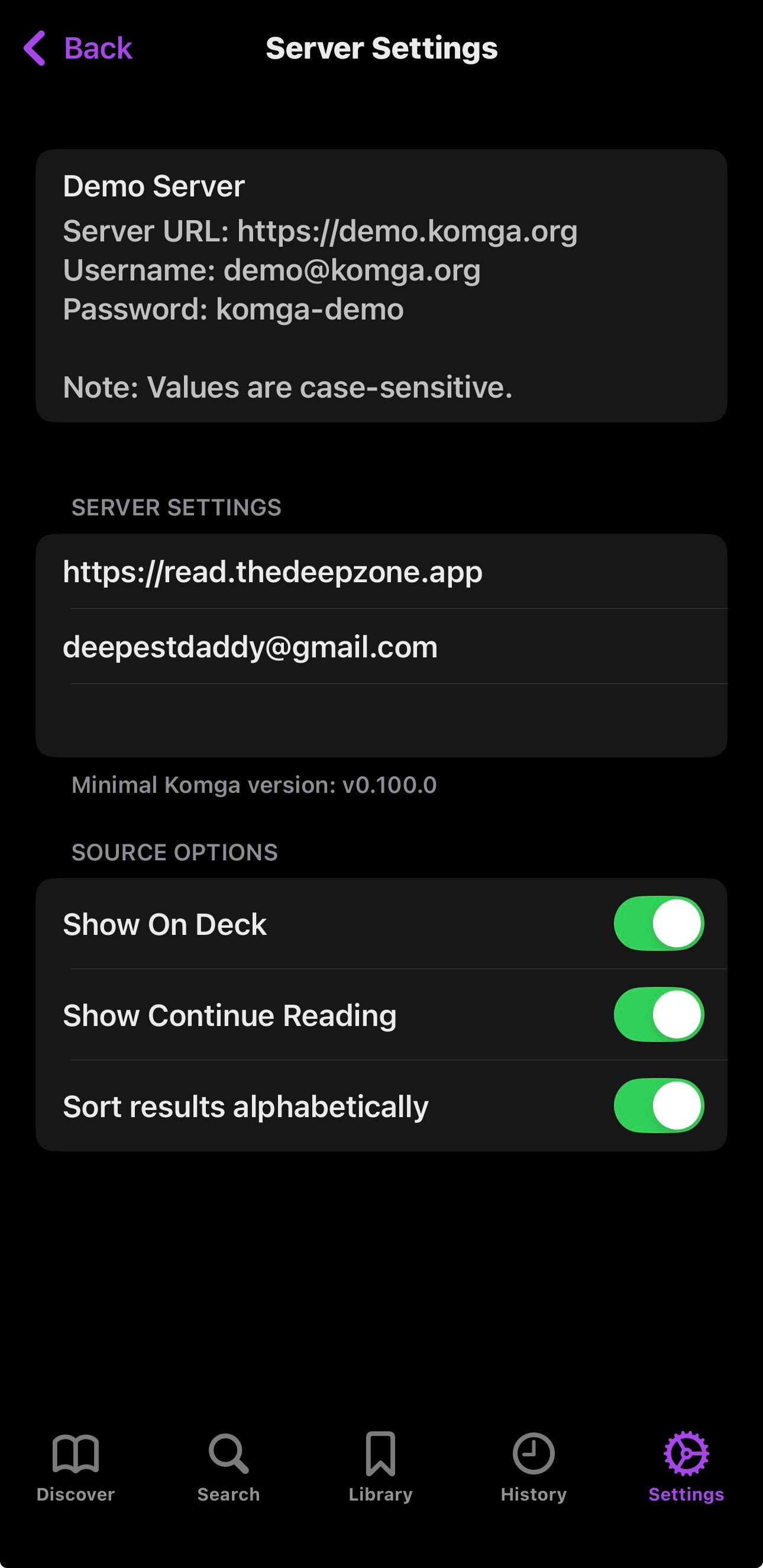Screen dimensions: 763x1568
Task: Open the Search tab
Action: (x=228, y=1467)
